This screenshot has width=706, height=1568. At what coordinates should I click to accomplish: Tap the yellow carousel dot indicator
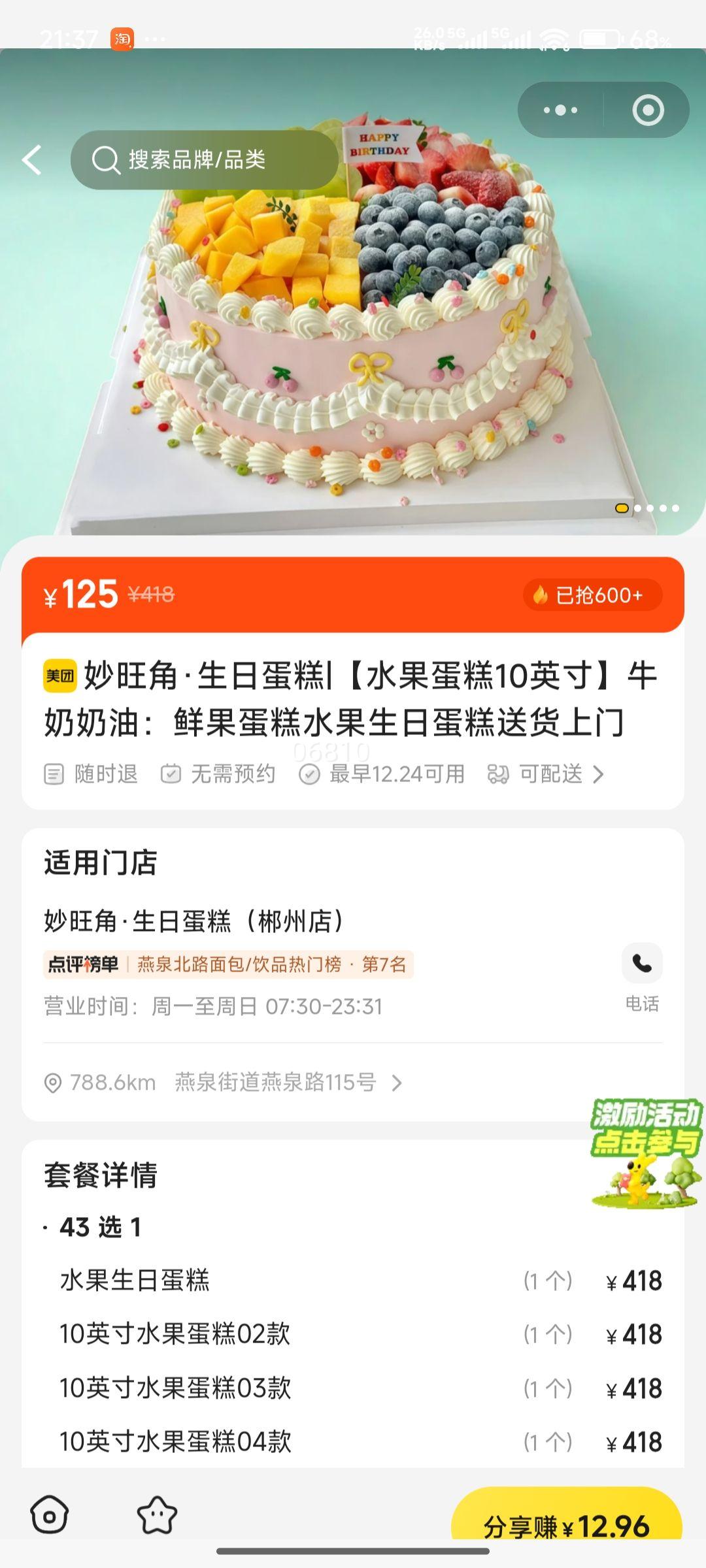(621, 509)
